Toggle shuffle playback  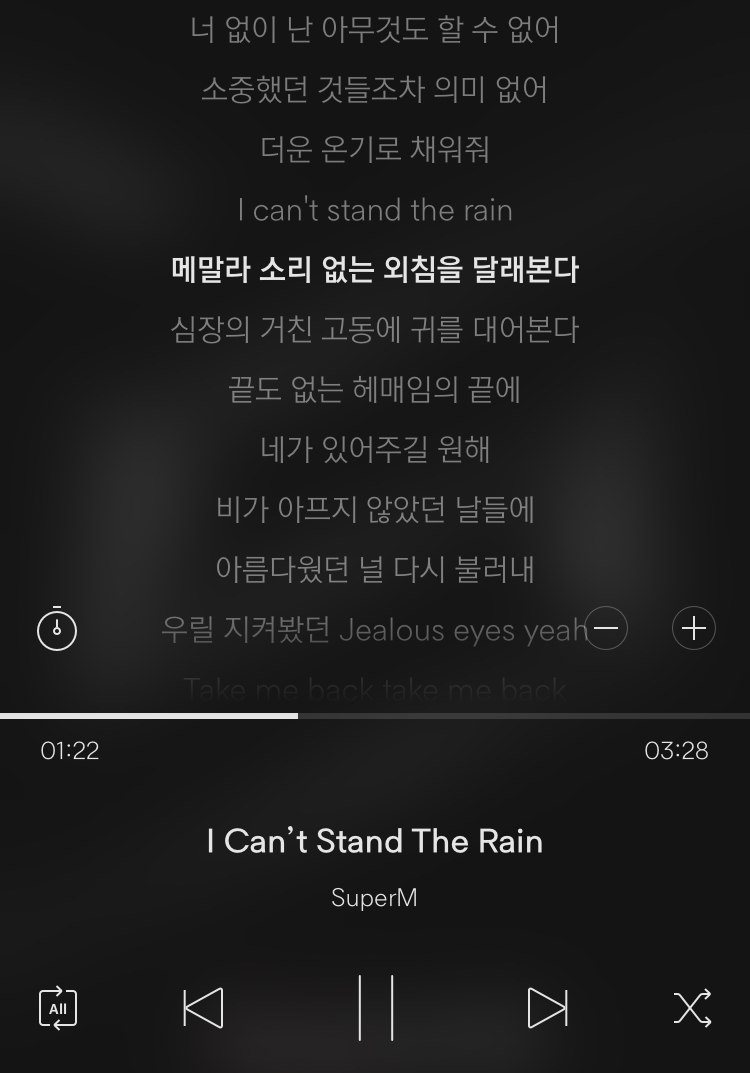pyautogui.click(x=692, y=1008)
